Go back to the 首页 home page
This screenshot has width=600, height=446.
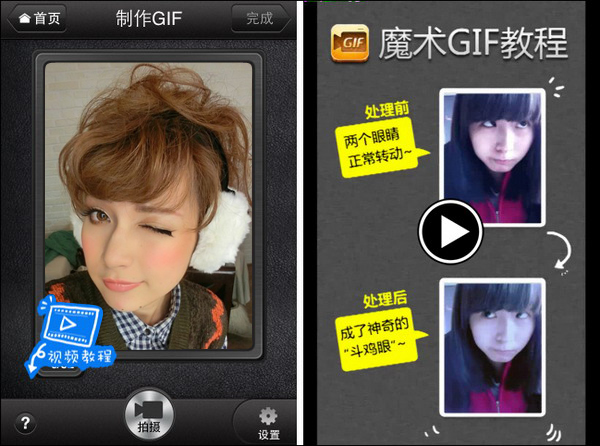pos(36,18)
